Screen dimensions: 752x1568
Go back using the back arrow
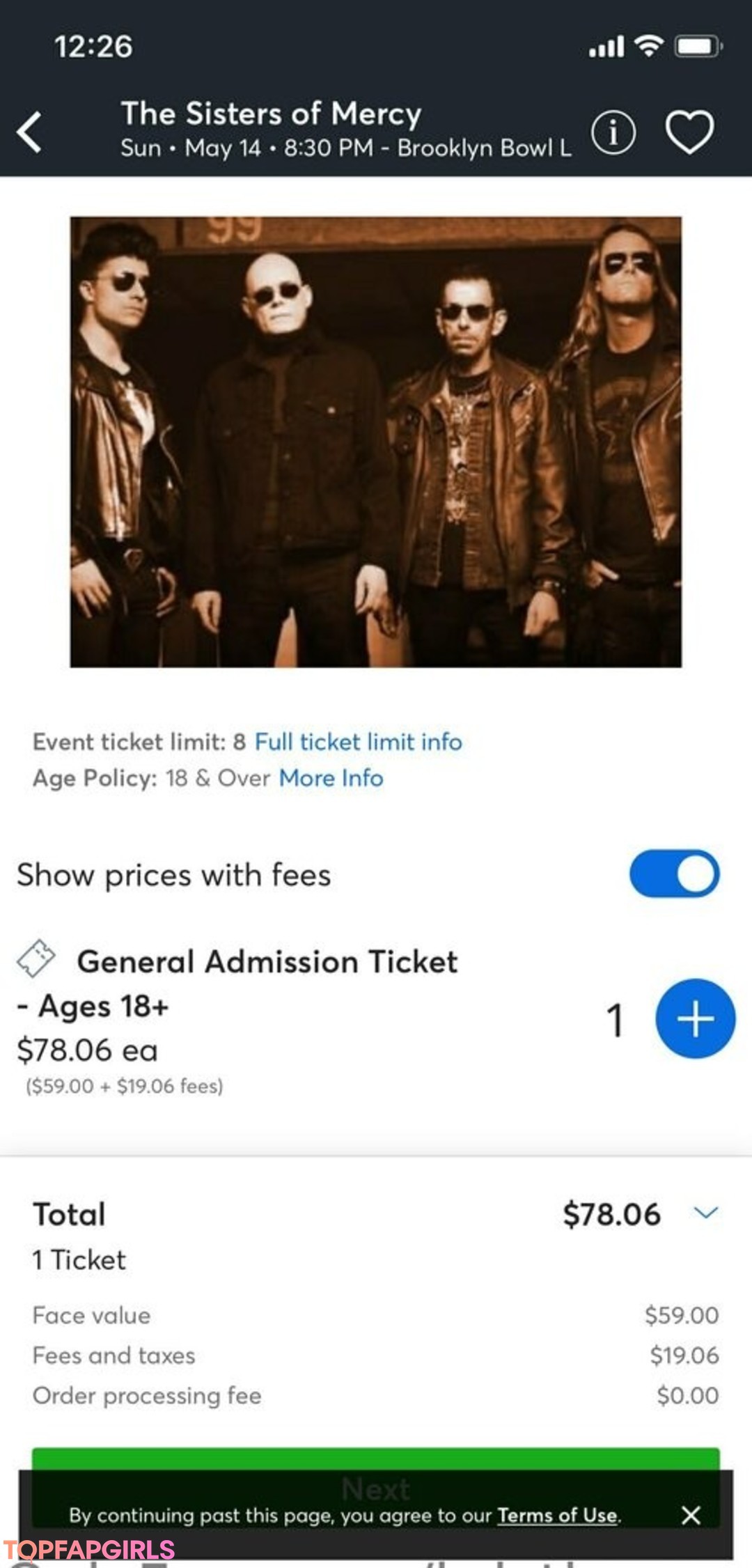click(x=29, y=131)
